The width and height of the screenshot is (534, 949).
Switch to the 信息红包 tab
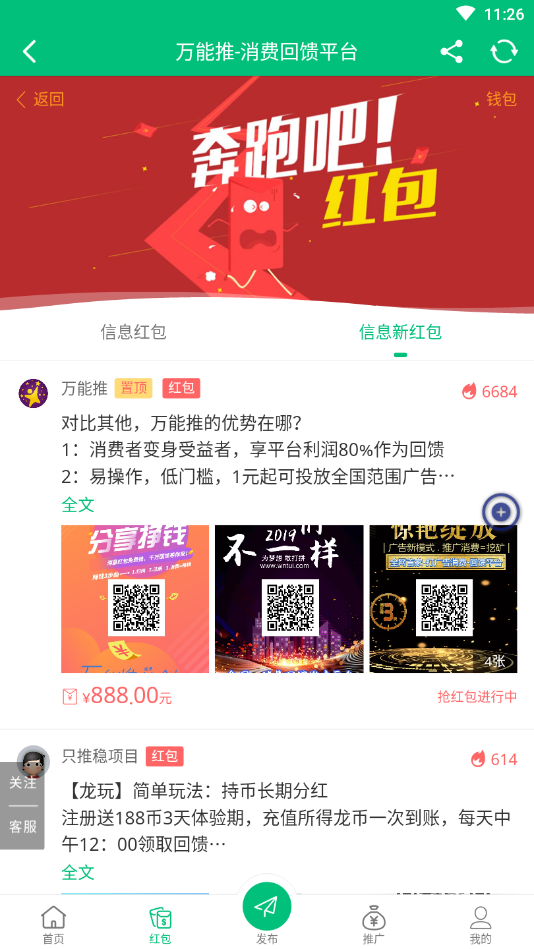tap(133, 332)
